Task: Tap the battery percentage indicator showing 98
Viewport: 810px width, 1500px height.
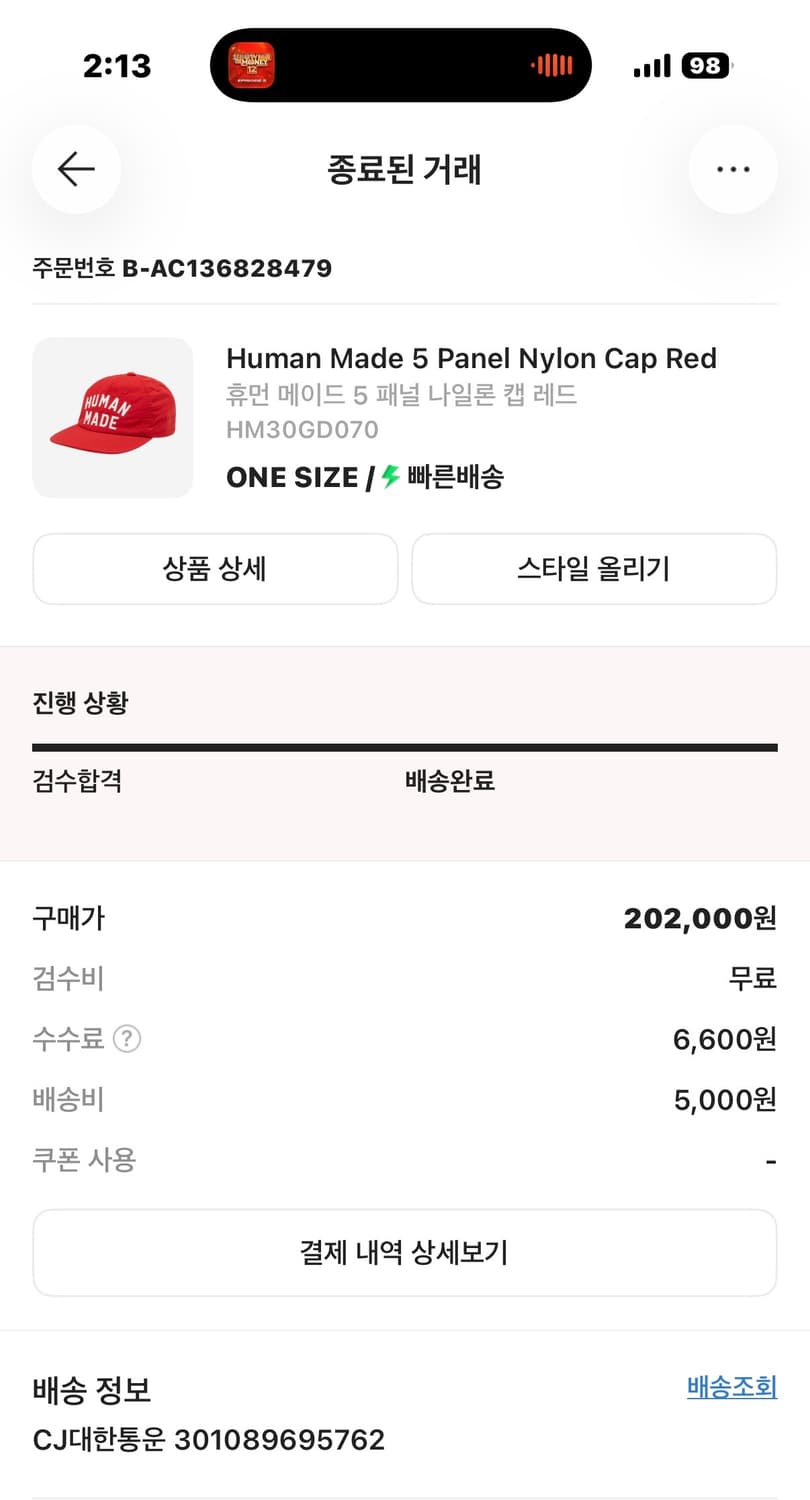Action: (707, 65)
